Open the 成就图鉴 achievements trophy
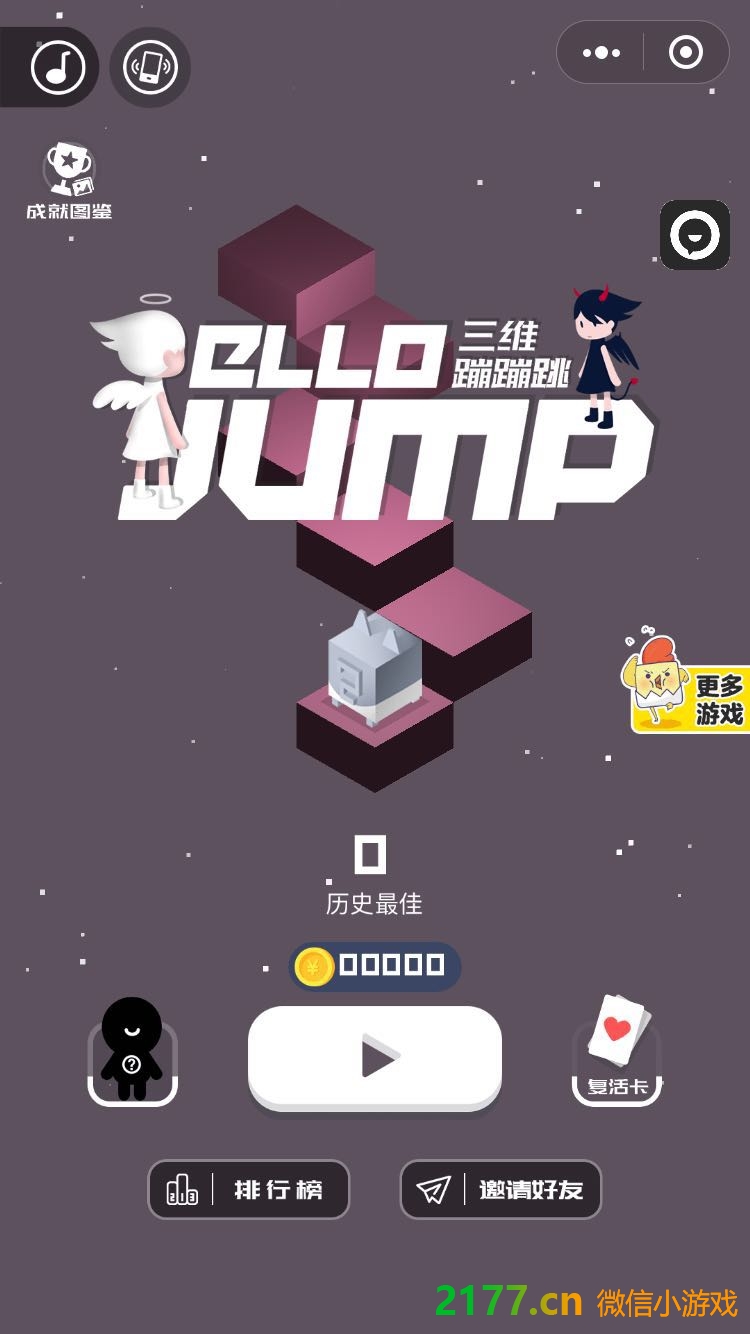The height and width of the screenshot is (1334, 750). click(x=69, y=180)
